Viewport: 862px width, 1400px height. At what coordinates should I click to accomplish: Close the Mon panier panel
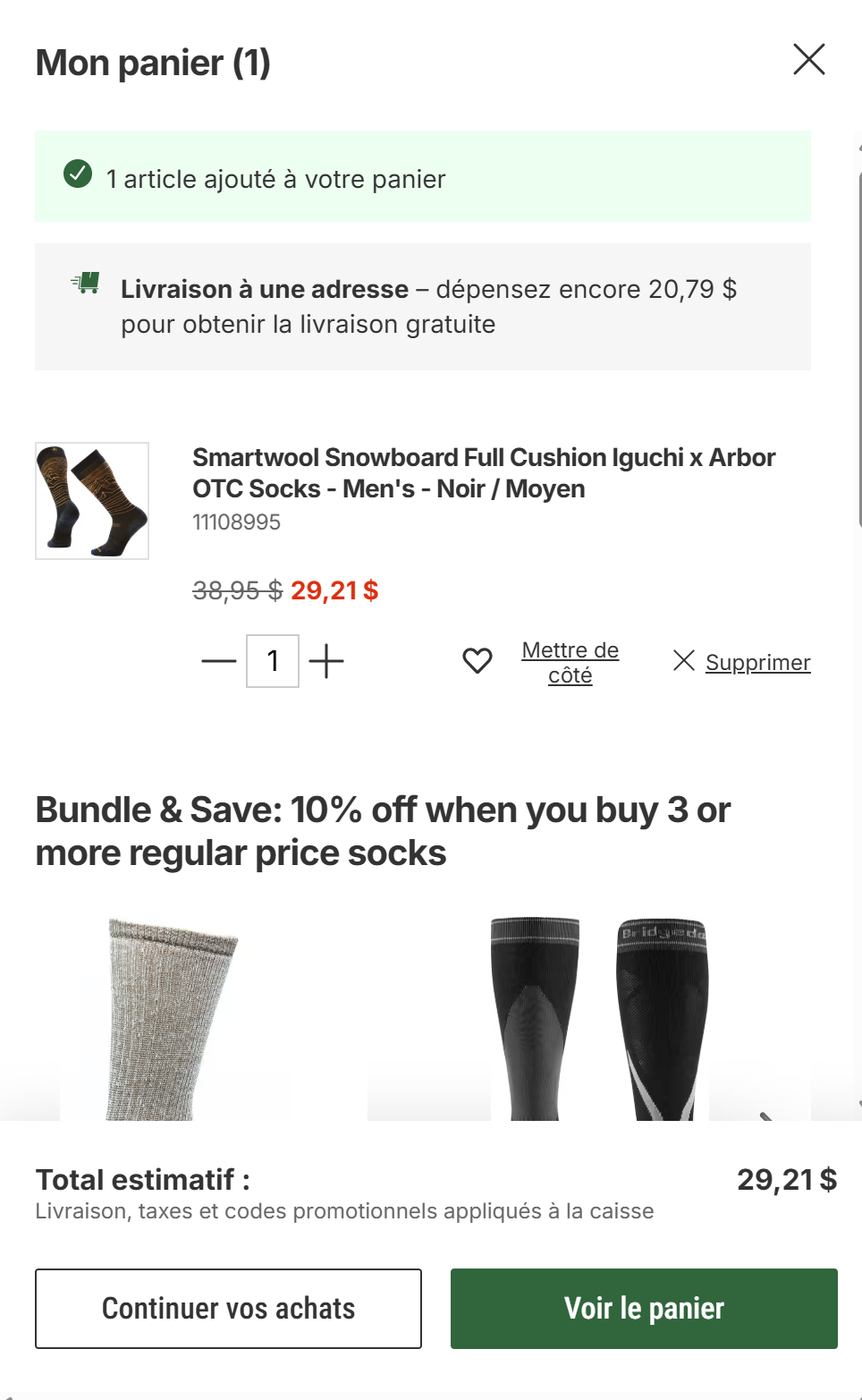click(x=808, y=60)
